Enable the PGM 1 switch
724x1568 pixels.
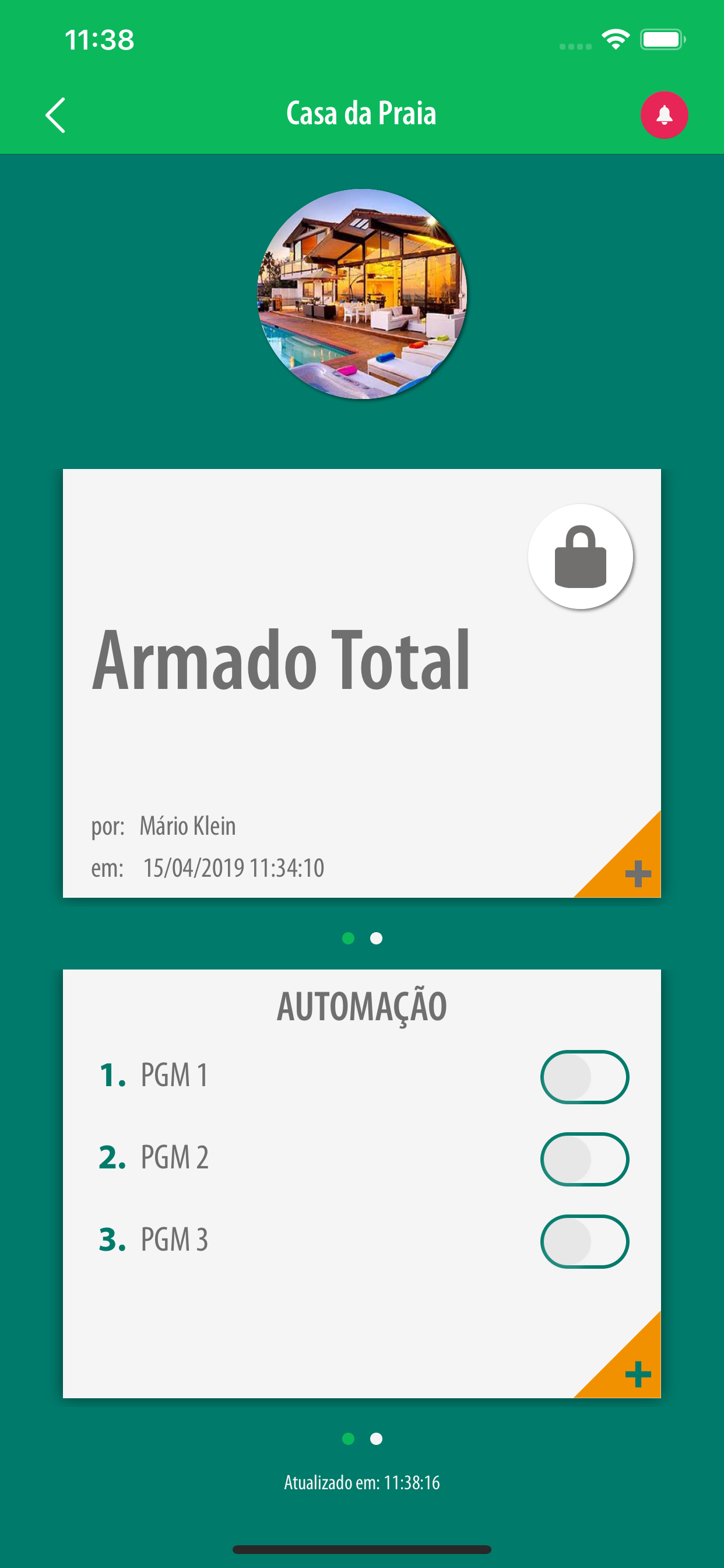[x=584, y=1076]
